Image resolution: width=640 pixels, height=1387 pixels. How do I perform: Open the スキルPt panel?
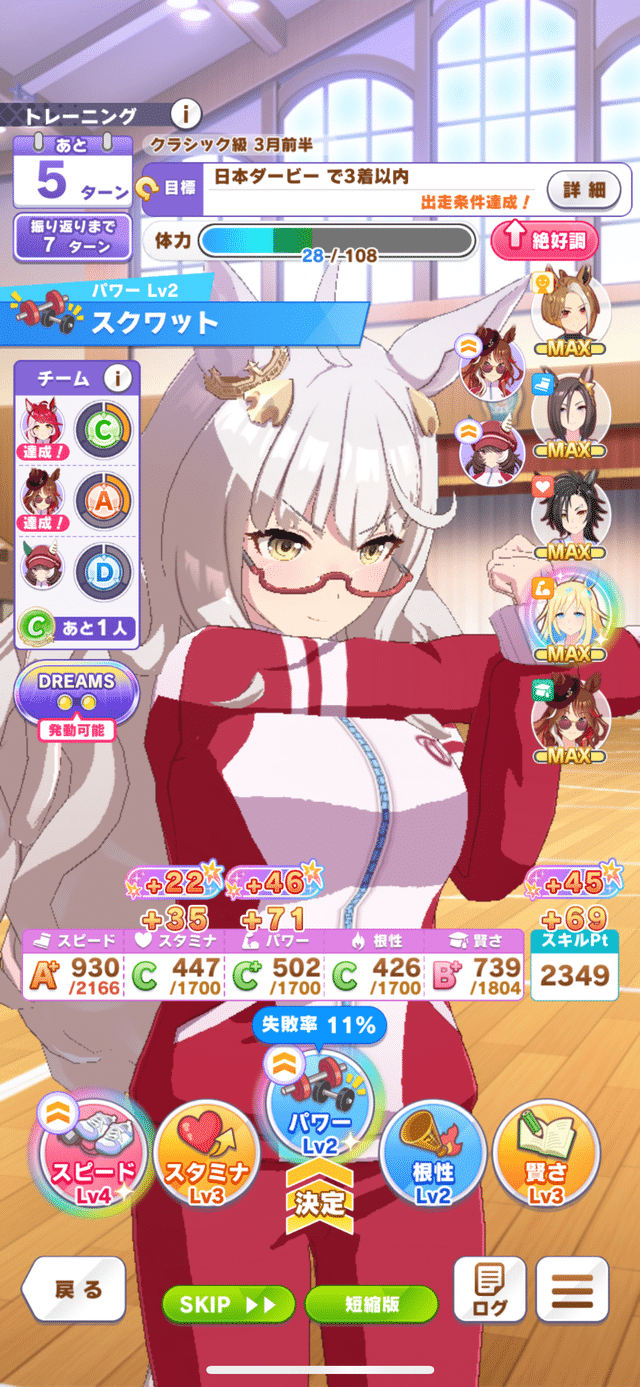click(575, 965)
